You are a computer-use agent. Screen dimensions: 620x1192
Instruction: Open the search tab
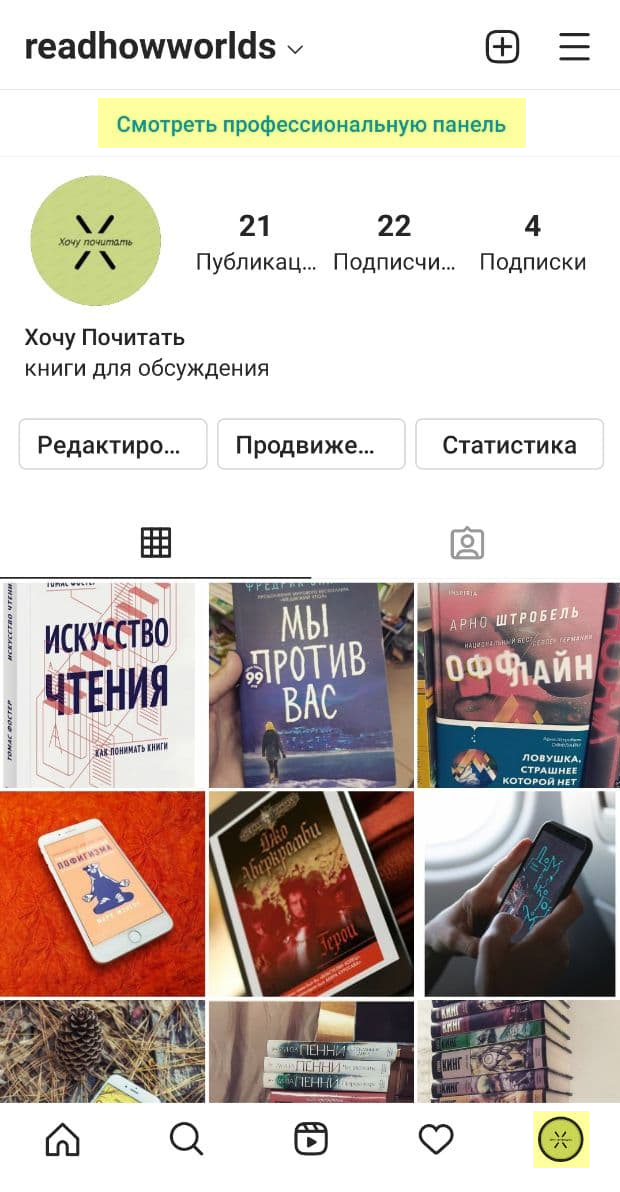coord(186,1139)
